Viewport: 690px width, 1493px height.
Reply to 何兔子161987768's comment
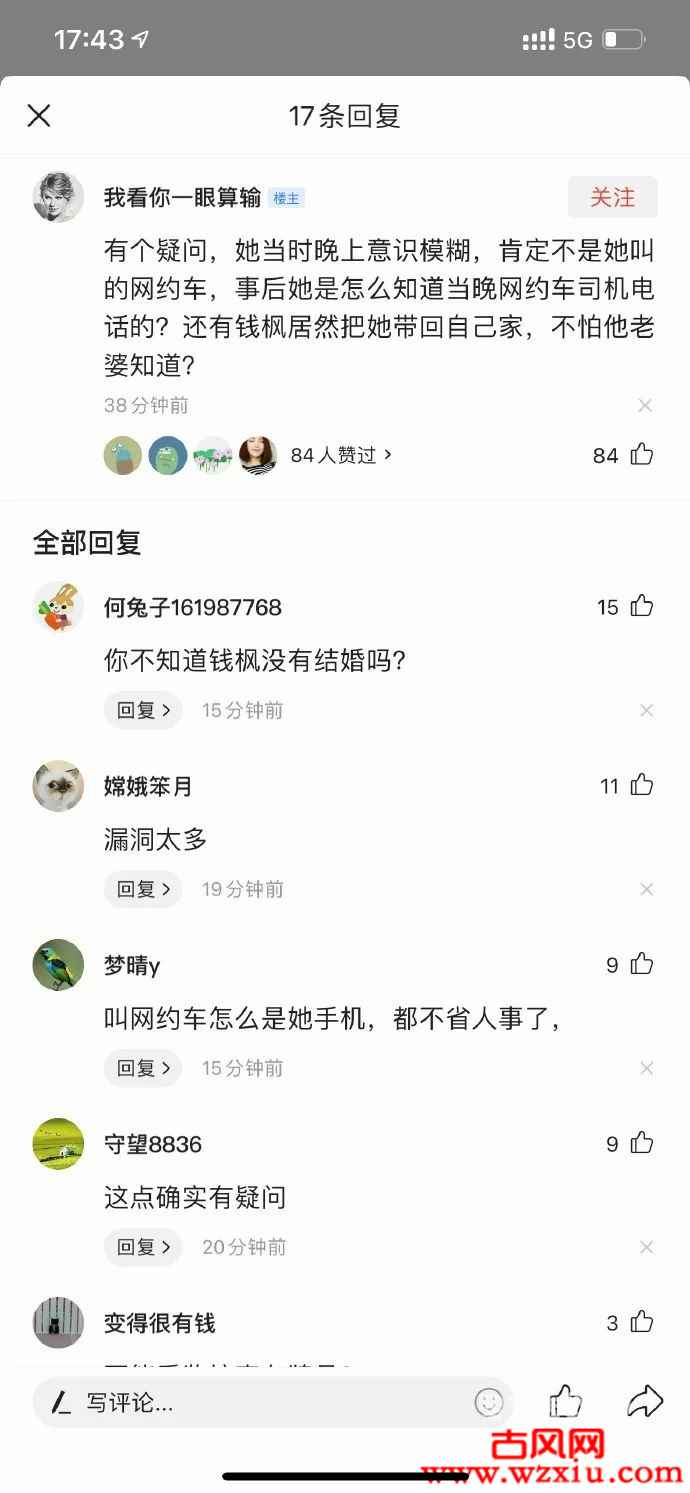[143, 710]
